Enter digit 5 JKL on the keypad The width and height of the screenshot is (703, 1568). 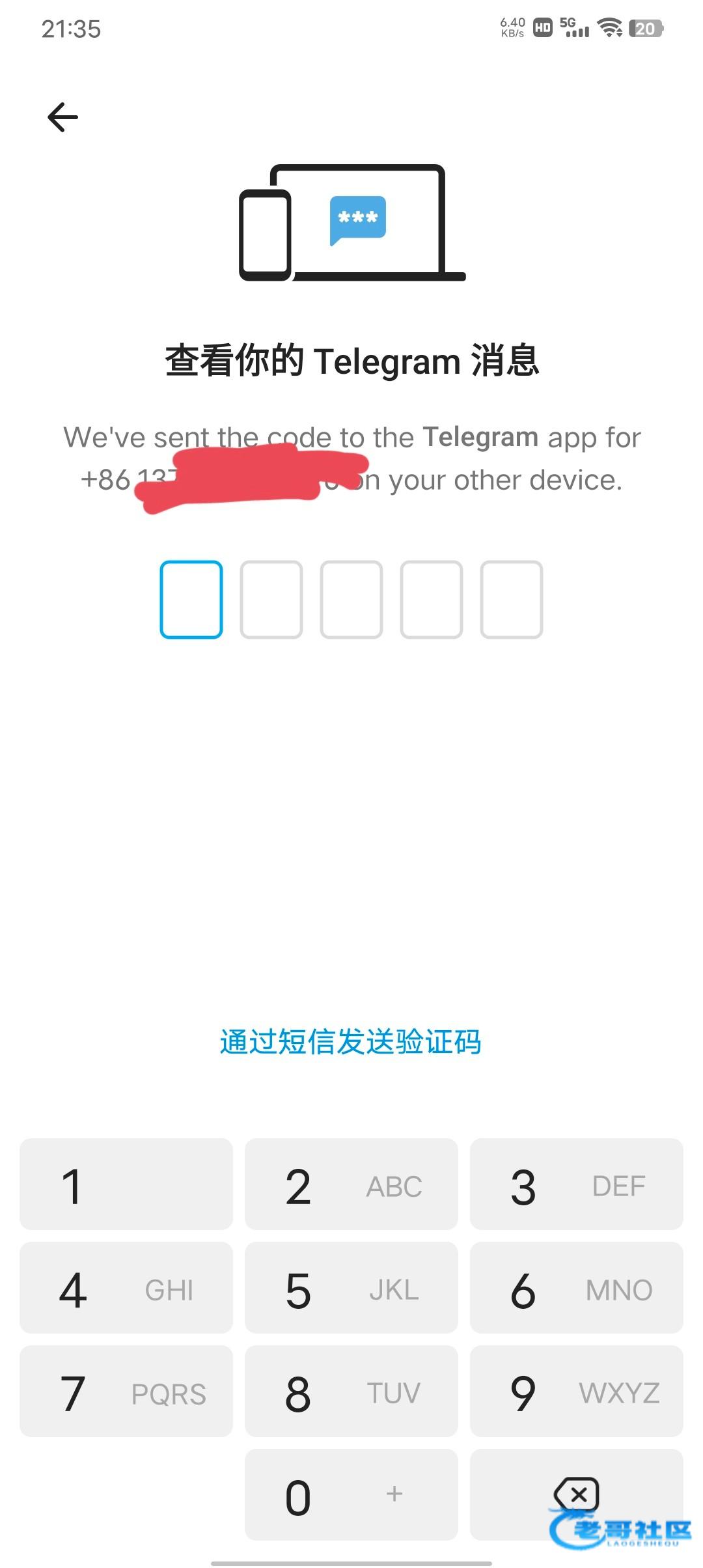(351, 1288)
